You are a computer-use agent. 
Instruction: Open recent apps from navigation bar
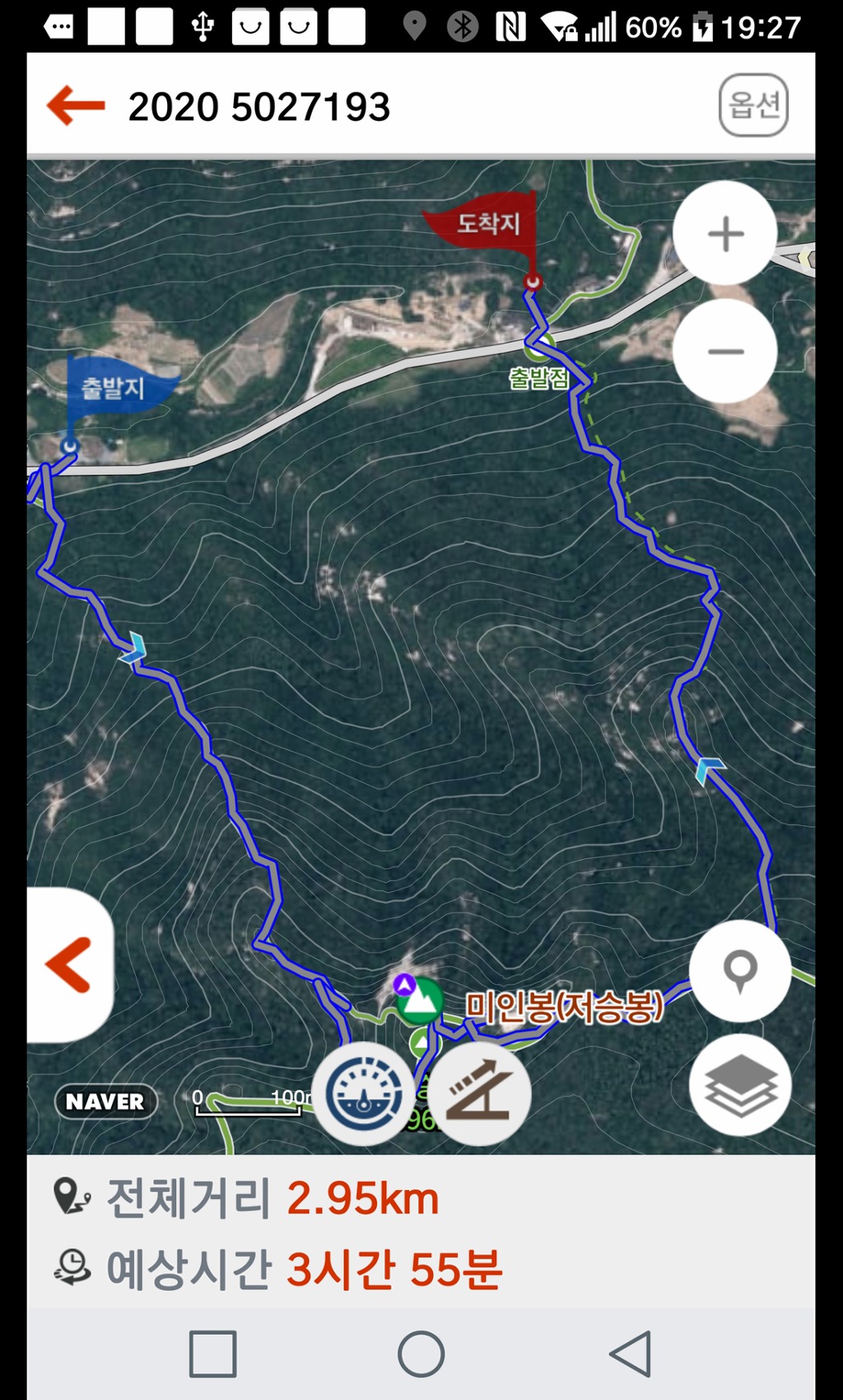[x=212, y=1354]
